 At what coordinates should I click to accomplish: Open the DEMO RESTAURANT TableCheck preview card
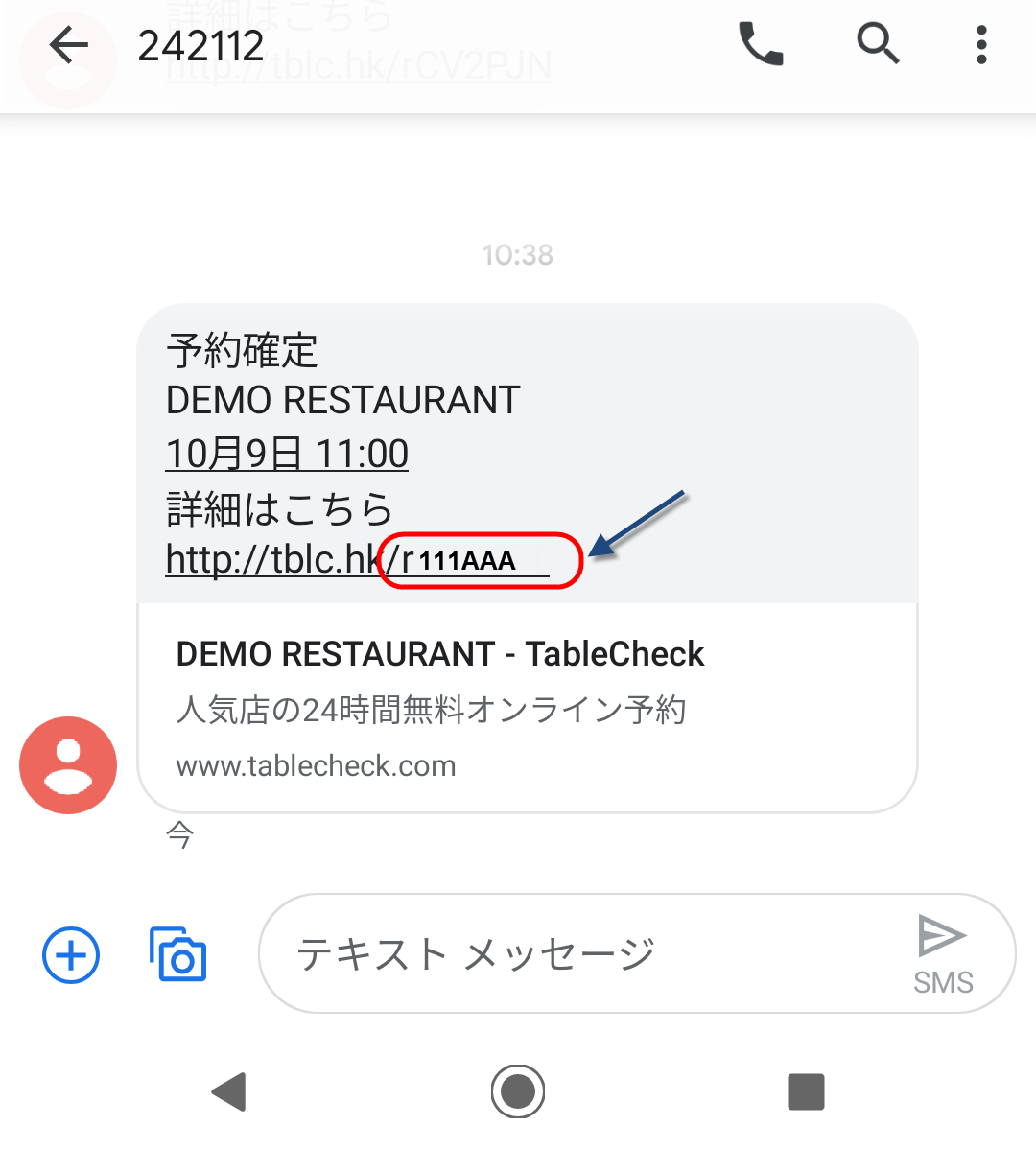(528, 708)
